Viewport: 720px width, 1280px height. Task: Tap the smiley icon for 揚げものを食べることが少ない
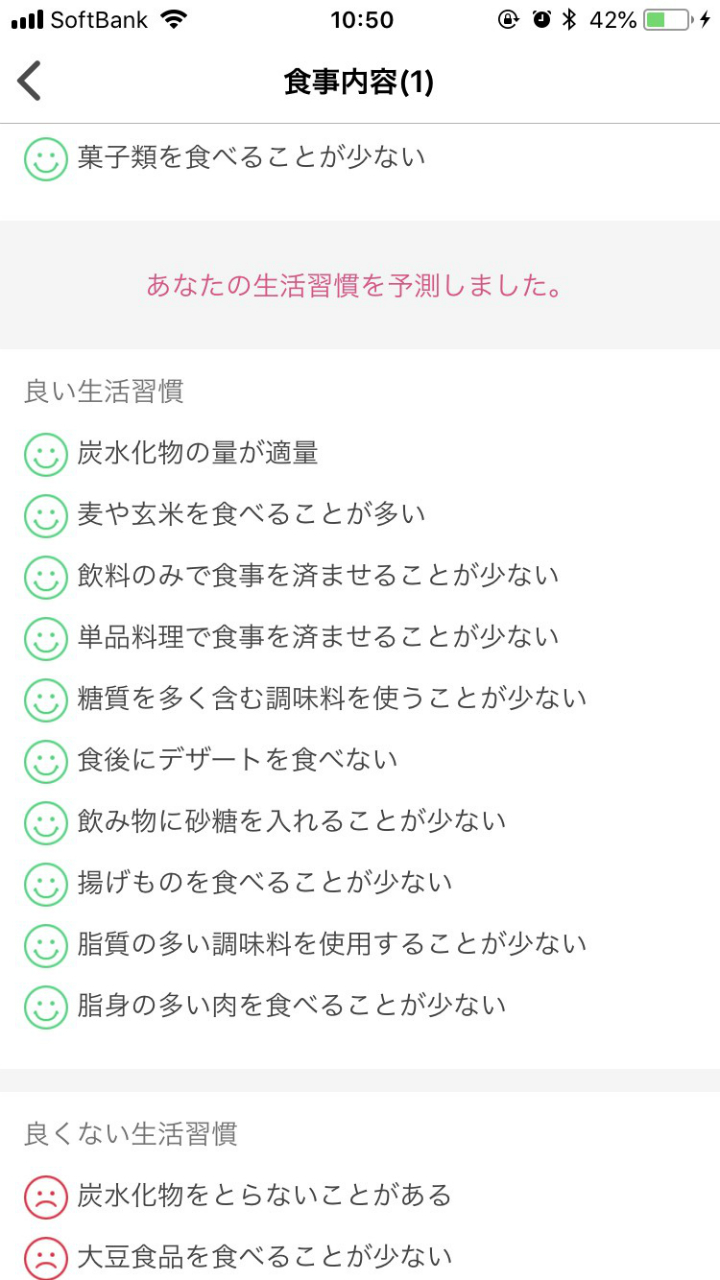[46, 883]
